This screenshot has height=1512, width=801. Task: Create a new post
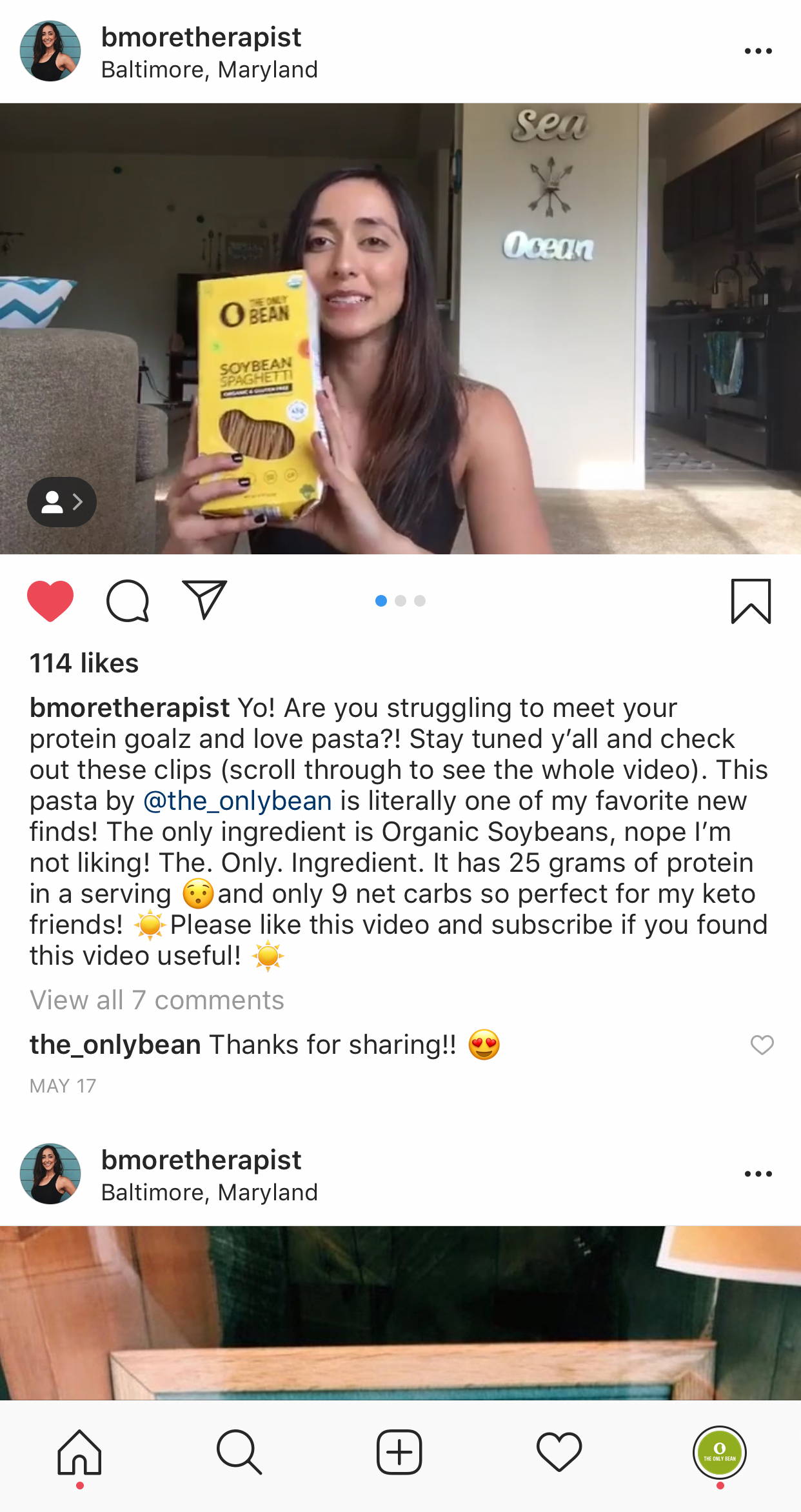[x=399, y=1452]
